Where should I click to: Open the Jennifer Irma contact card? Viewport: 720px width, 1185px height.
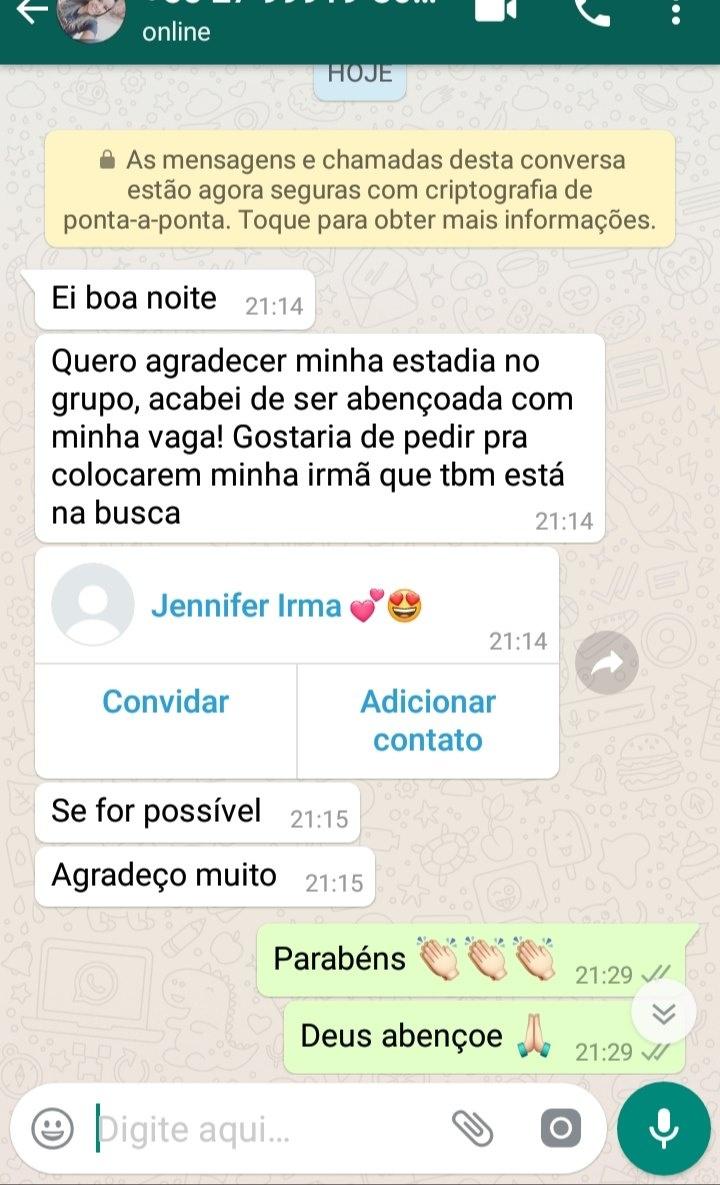point(285,605)
